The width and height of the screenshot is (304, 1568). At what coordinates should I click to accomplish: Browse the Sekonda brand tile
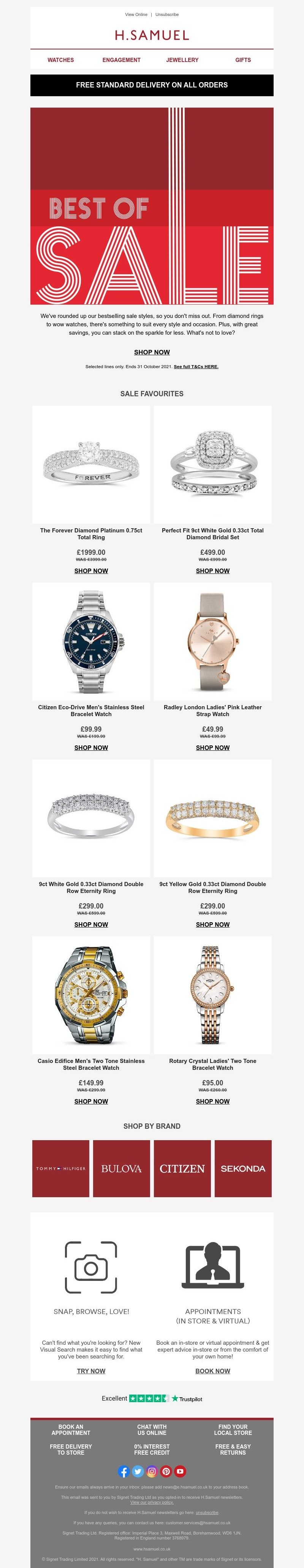[x=243, y=1168]
